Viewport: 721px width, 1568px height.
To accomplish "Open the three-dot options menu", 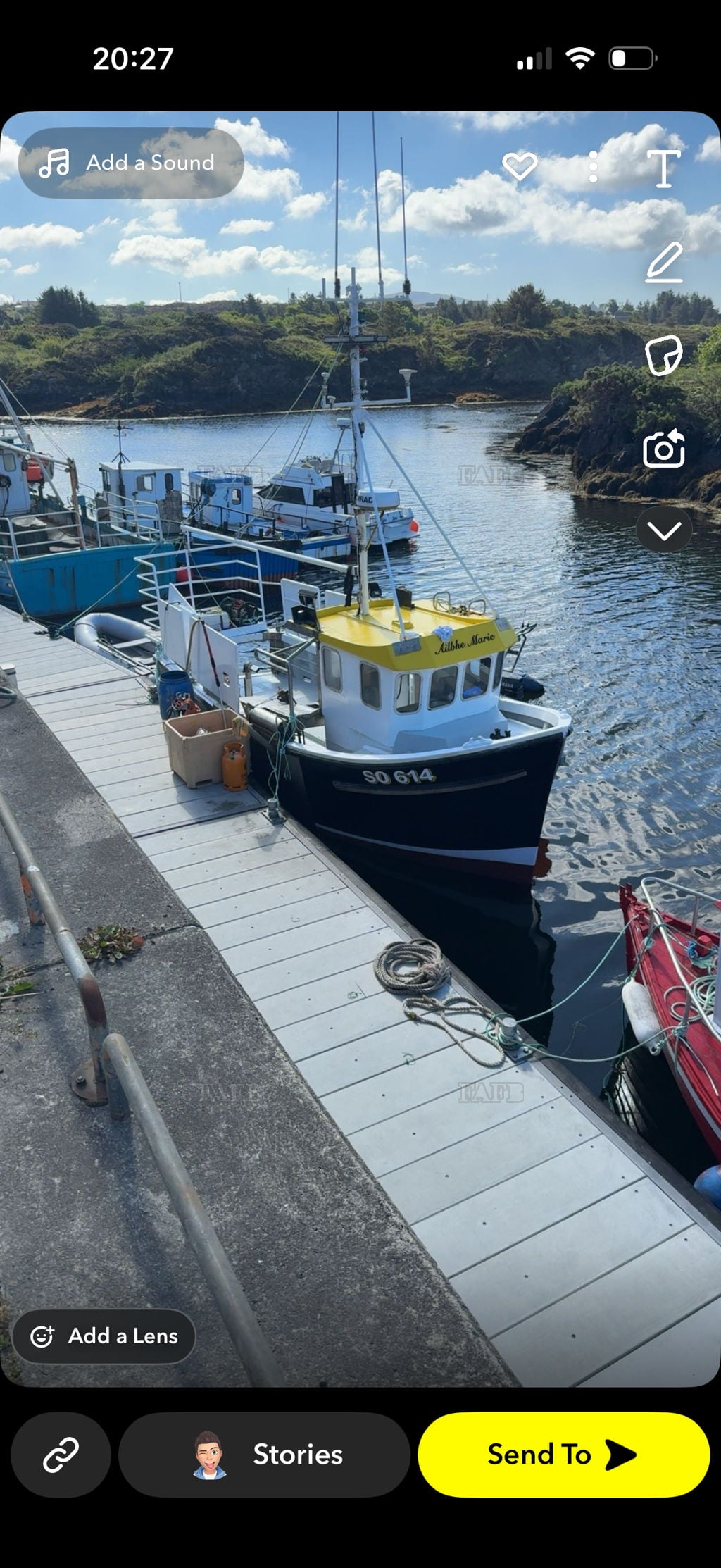I will (593, 167).
